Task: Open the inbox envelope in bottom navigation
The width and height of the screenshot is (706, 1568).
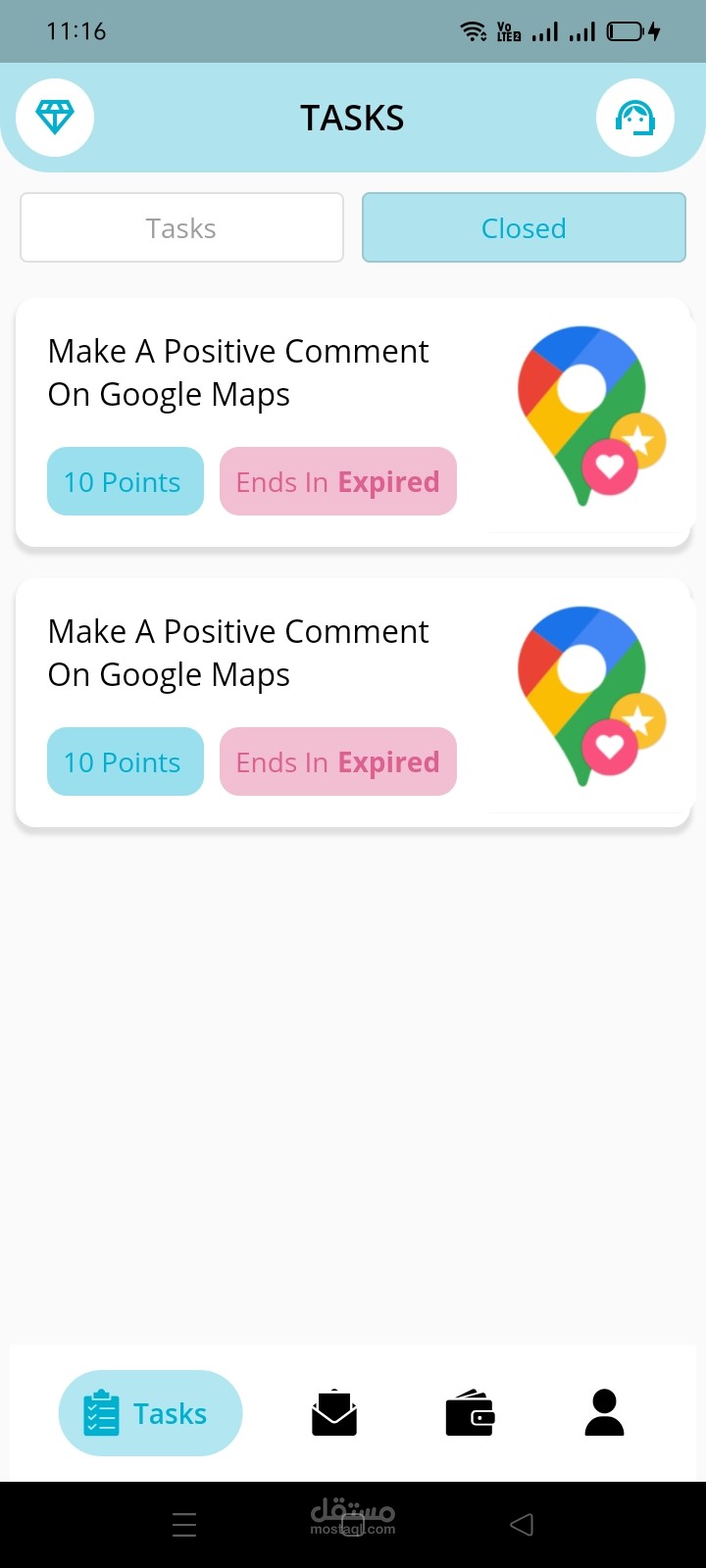Action: point(334,1413)
